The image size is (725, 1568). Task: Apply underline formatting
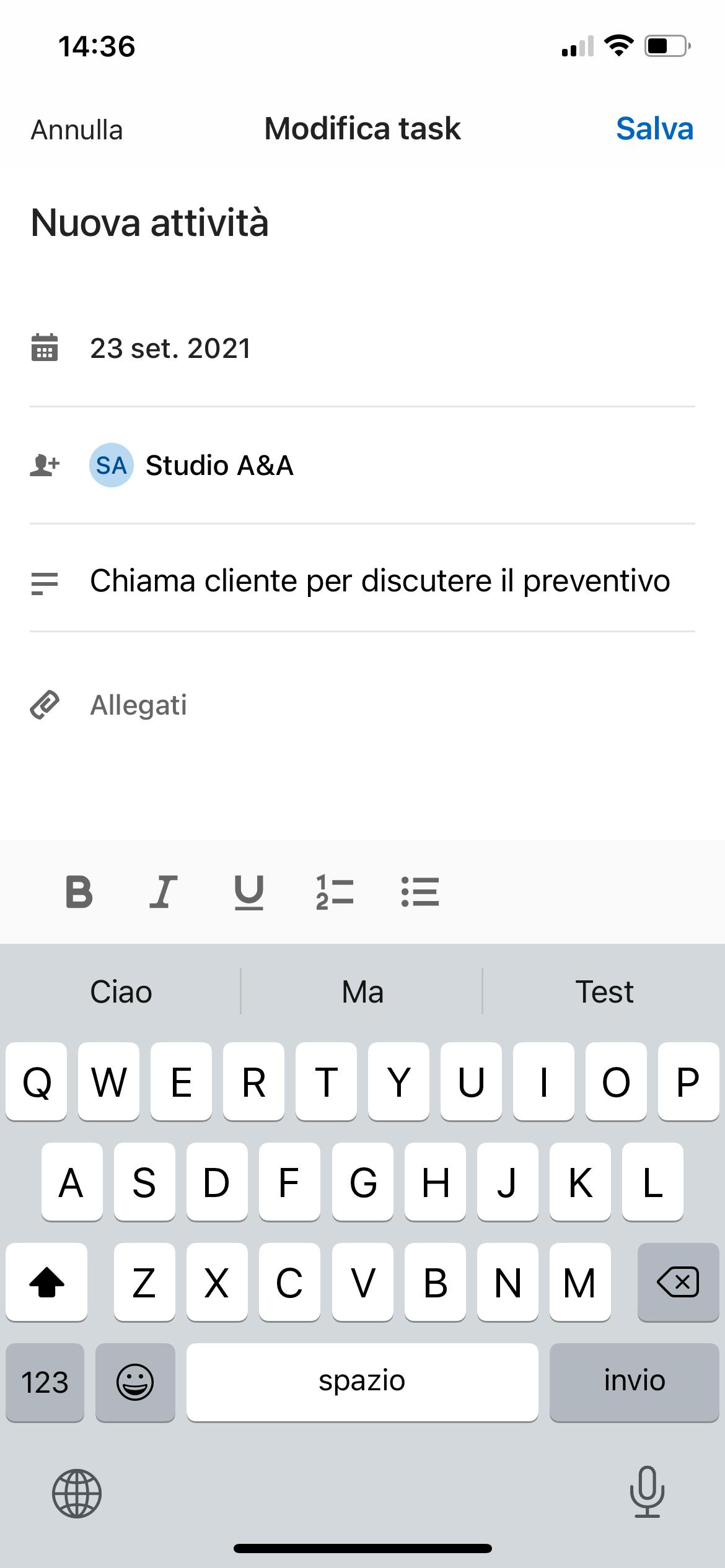tap(249, 892)
